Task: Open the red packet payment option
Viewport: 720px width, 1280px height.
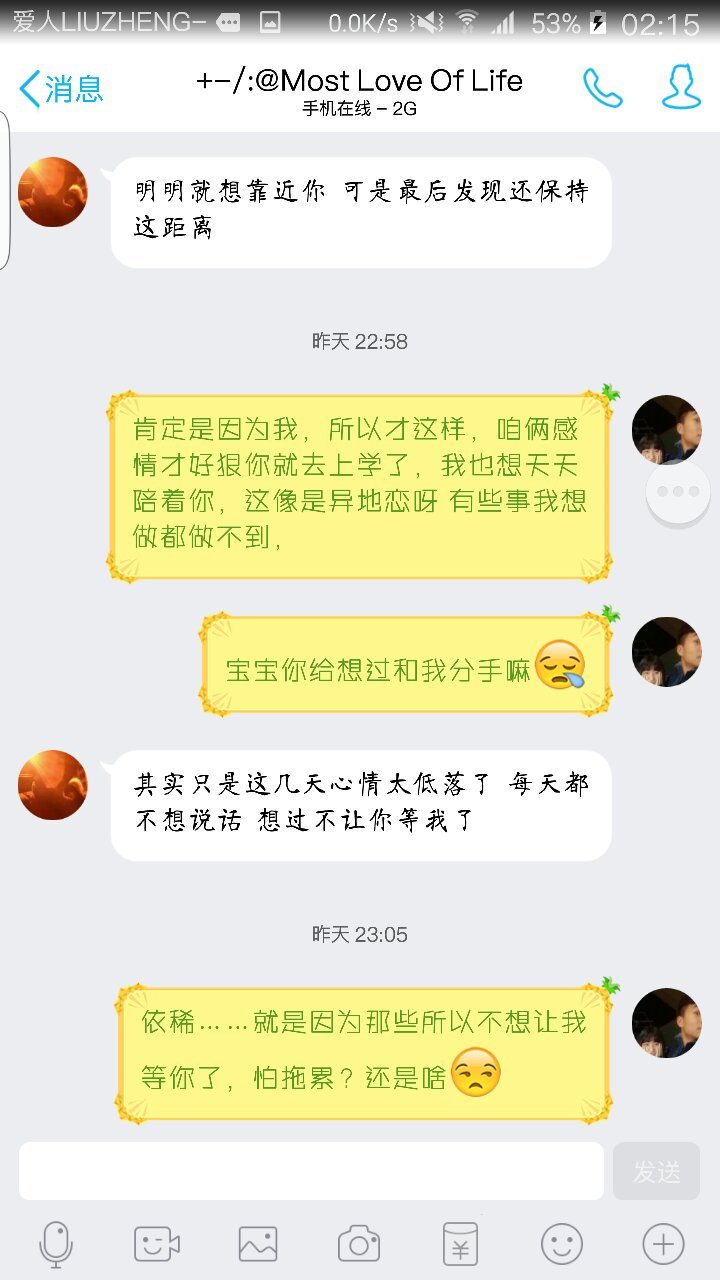Action: pyautogui.click(x=461, y=1245)
